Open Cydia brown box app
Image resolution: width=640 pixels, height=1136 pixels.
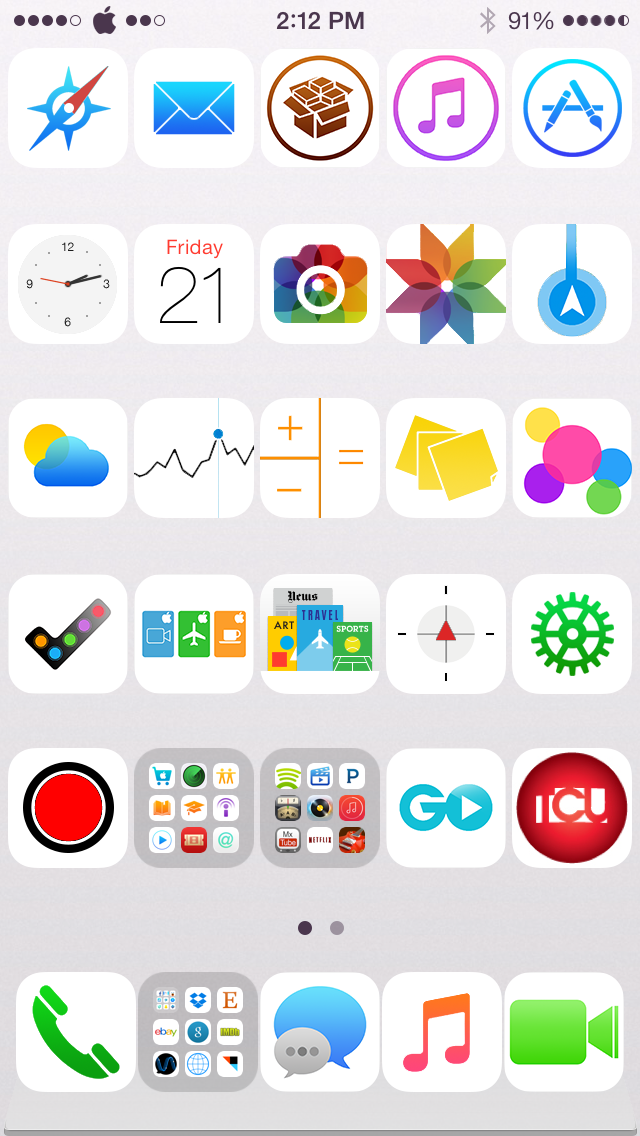[x=320, y=108]
